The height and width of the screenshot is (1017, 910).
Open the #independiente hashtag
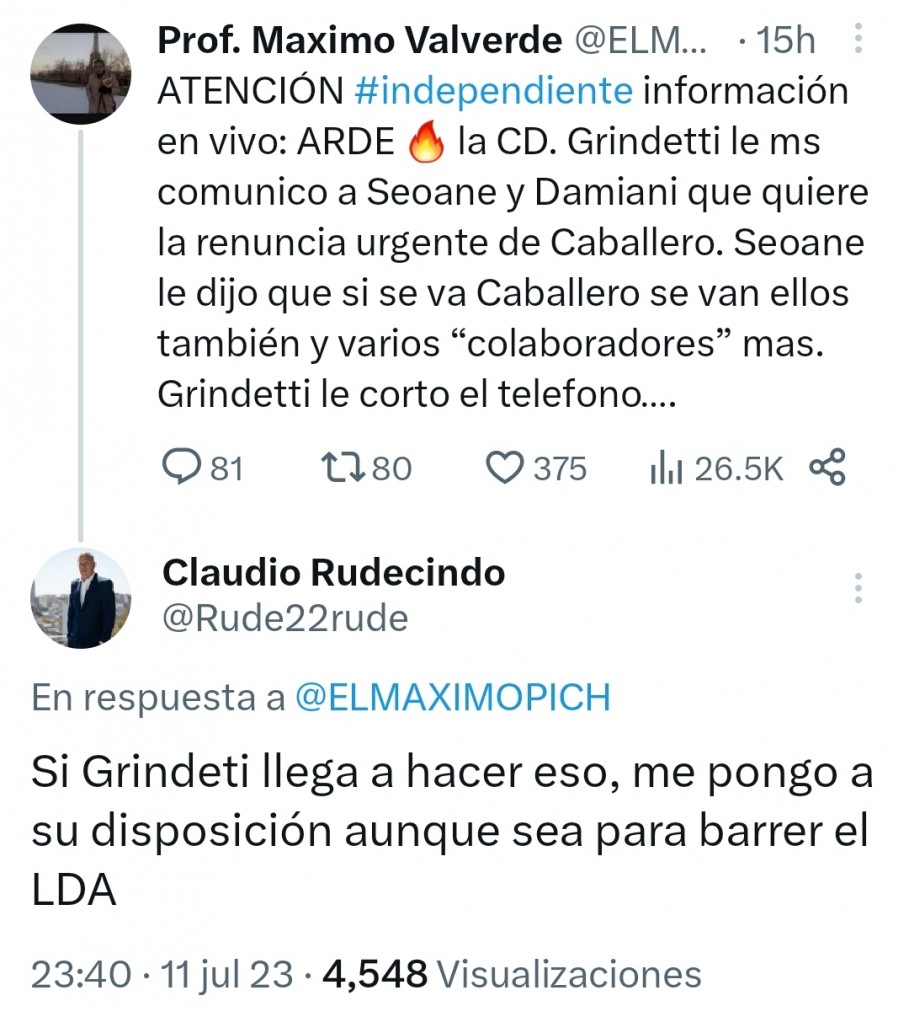[494, 91]
